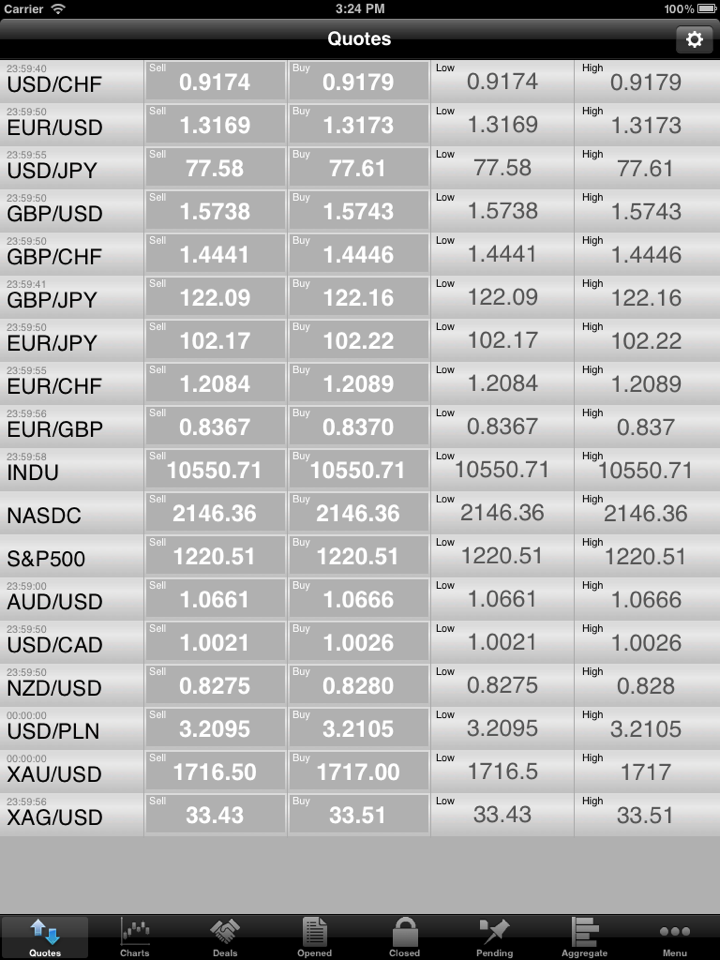Sell GBP/JPY at 122.09

pos(215,296)
